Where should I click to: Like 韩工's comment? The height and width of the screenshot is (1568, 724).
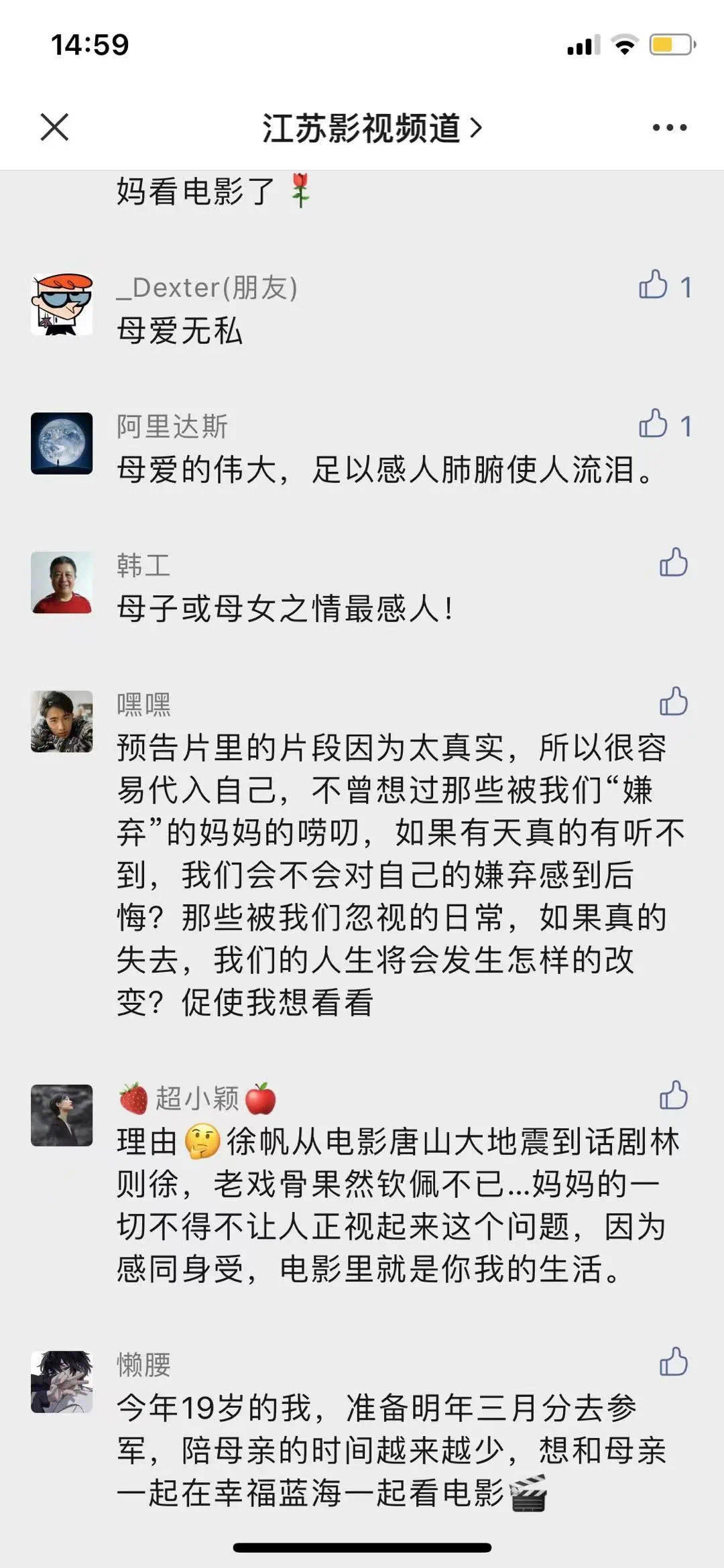pos(673,562)
